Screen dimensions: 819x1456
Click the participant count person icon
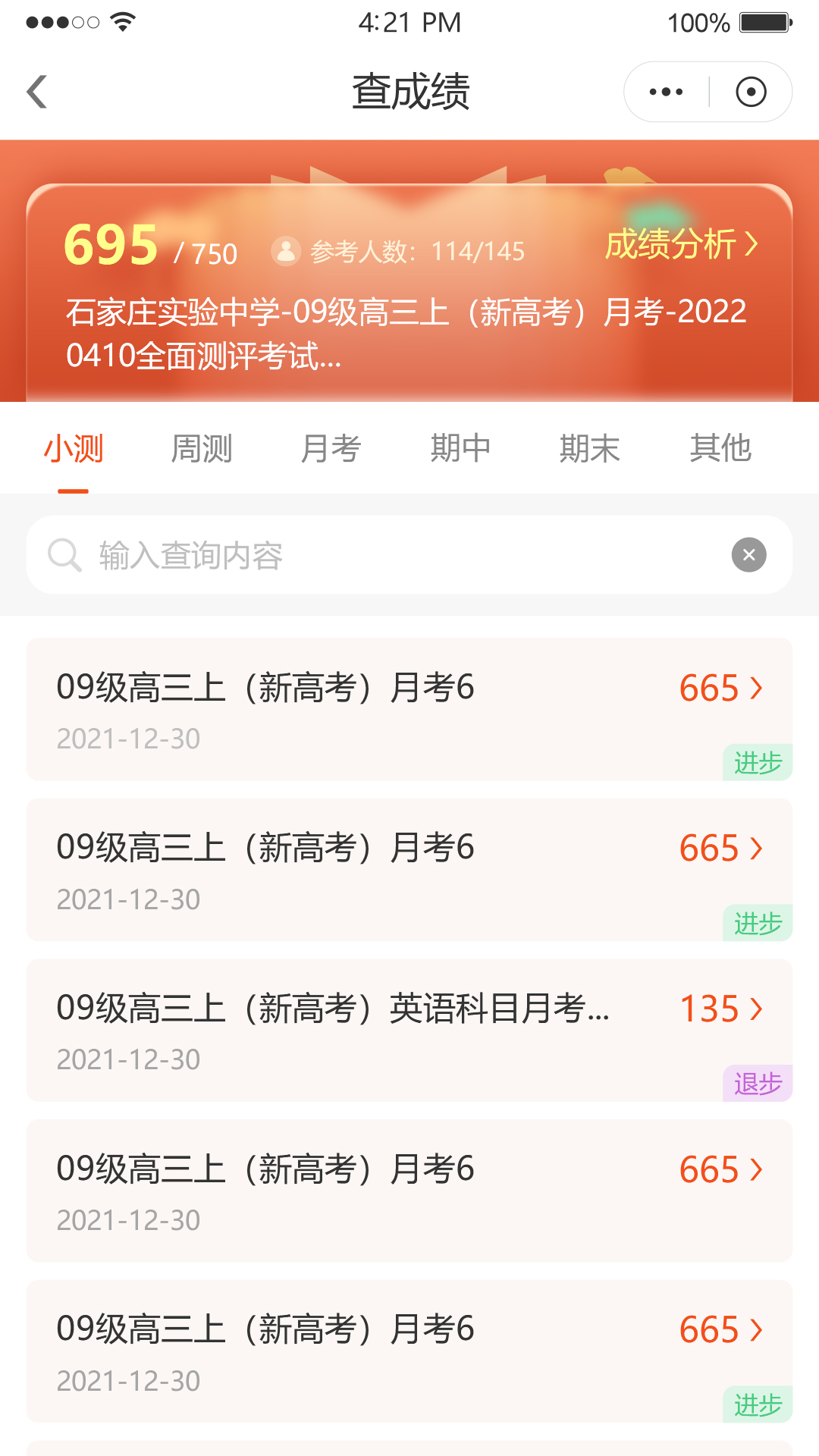pyautogui.click(x=286, y=250)
